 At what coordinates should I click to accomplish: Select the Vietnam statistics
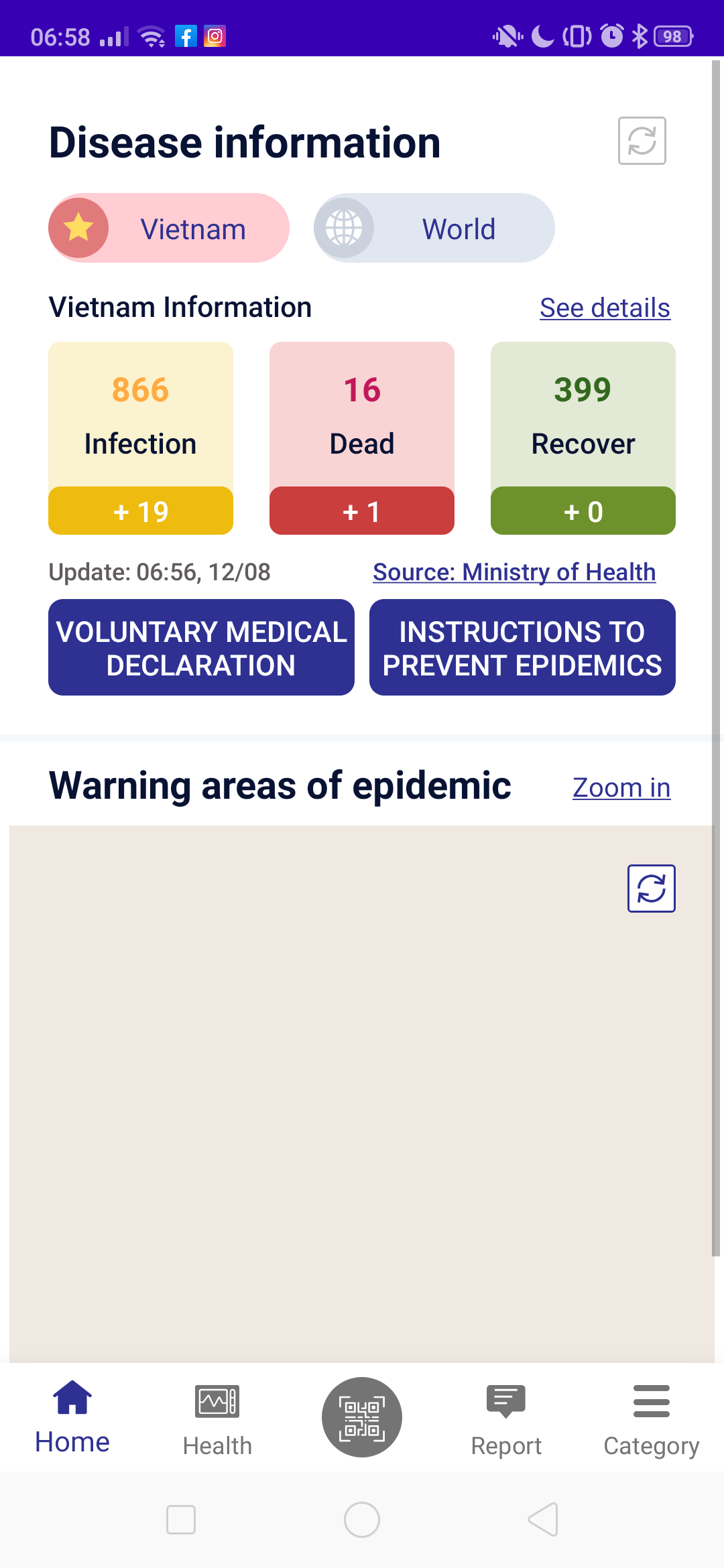169,228
